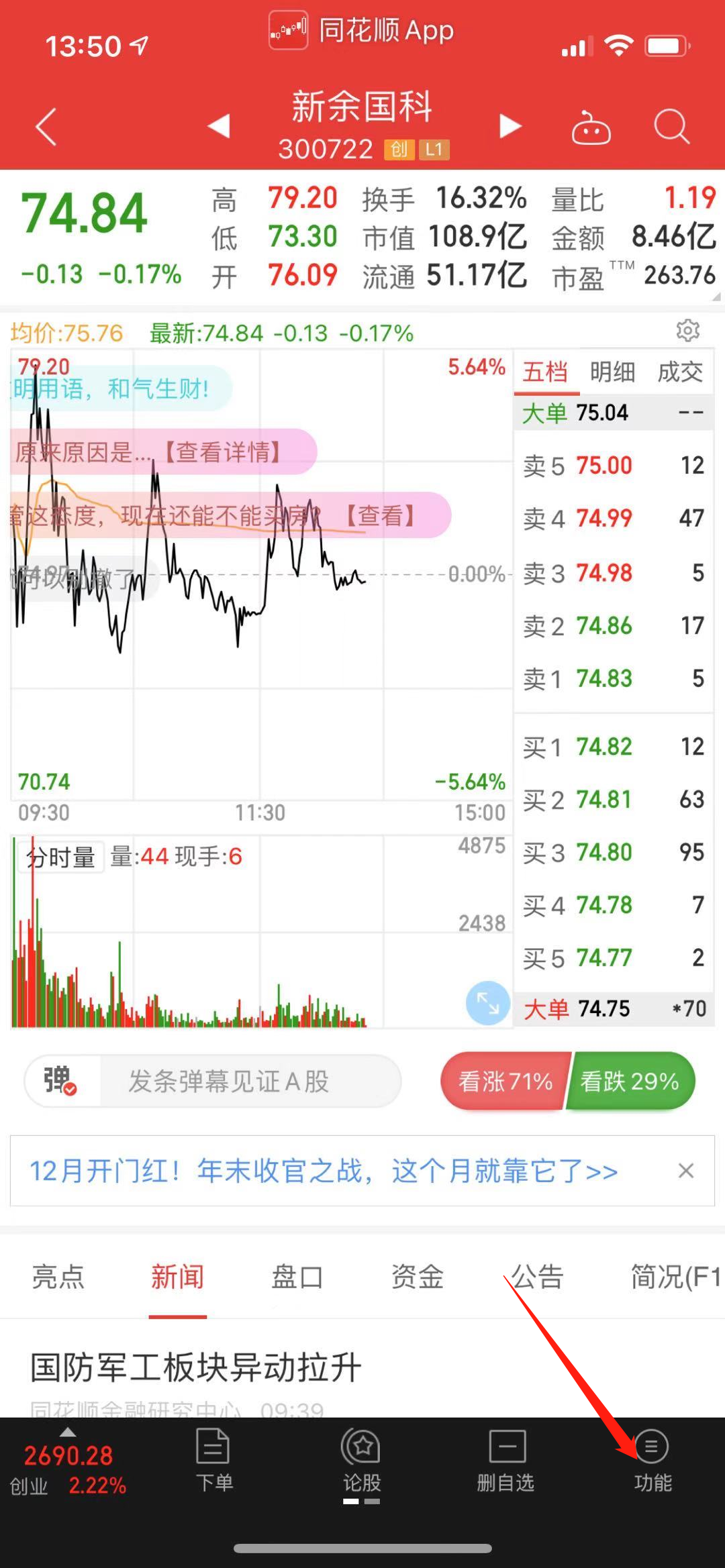Switch to the 明细 tab
The width and height of the screenshot is (725, 1568).
pos(612,371)
